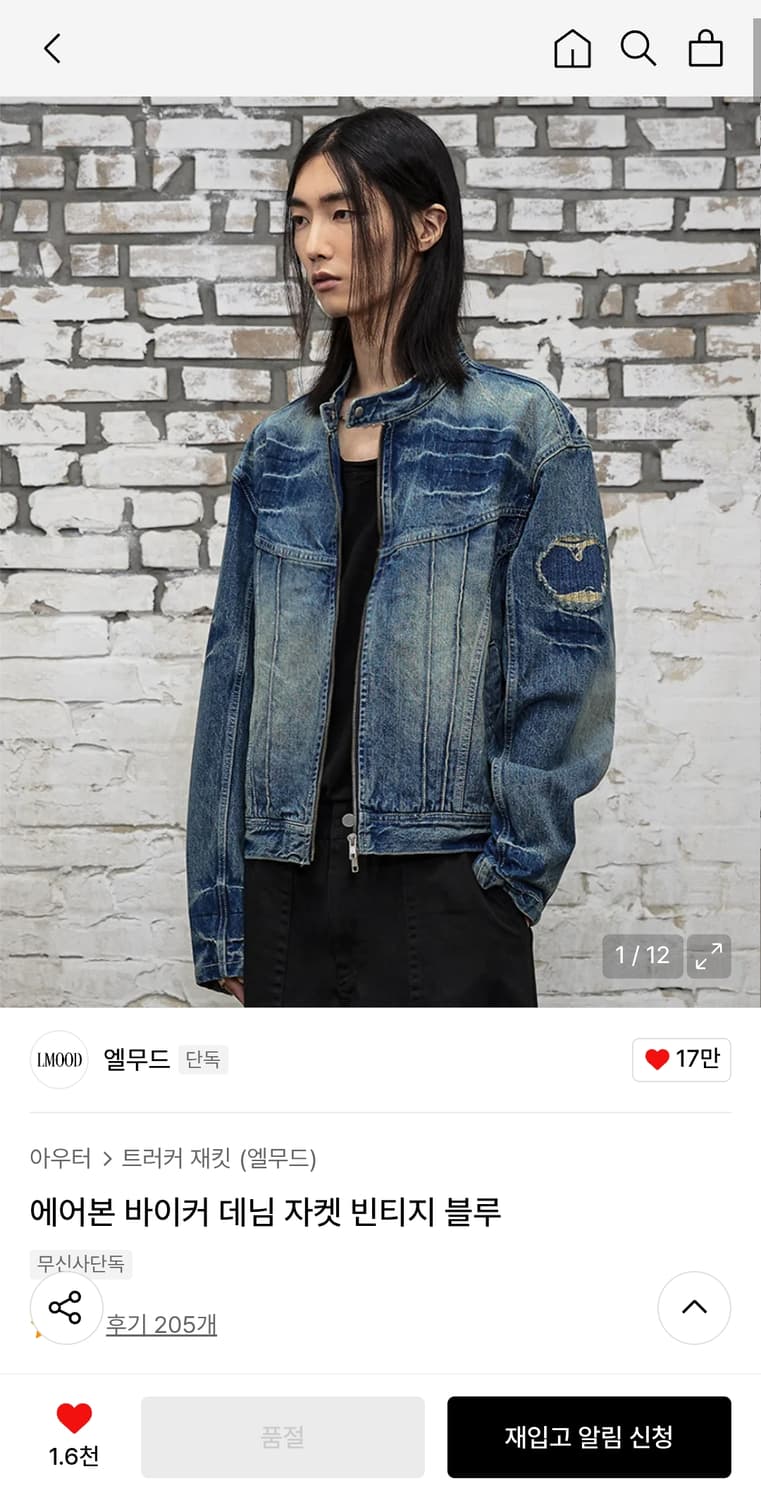761x1500 pixels.
Task: Open fullscreen view of the product photo
Action: point(708,956)
